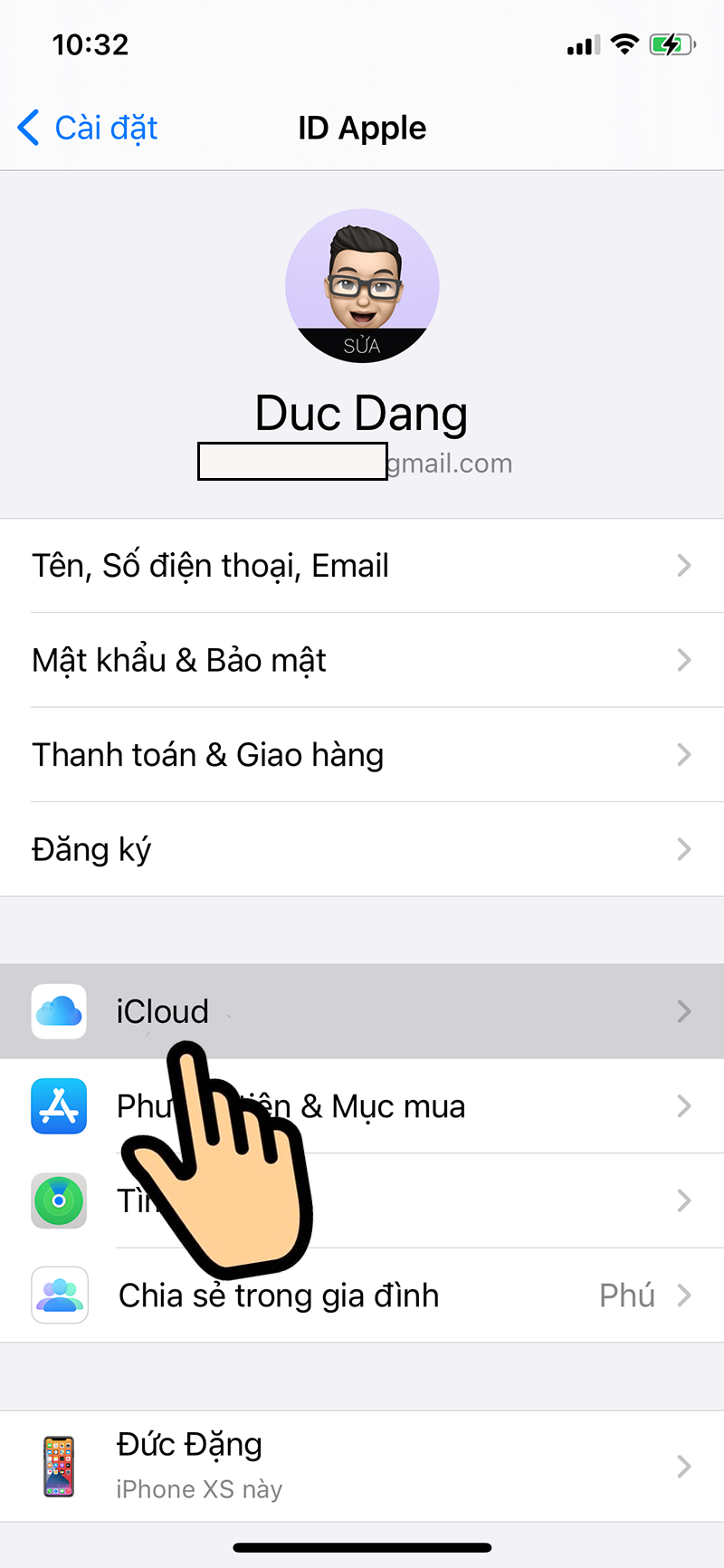This screenshot has height=1568, width=724.
Task: Select the green Tìm (Find My) icon
Action: click(58, 1201)
